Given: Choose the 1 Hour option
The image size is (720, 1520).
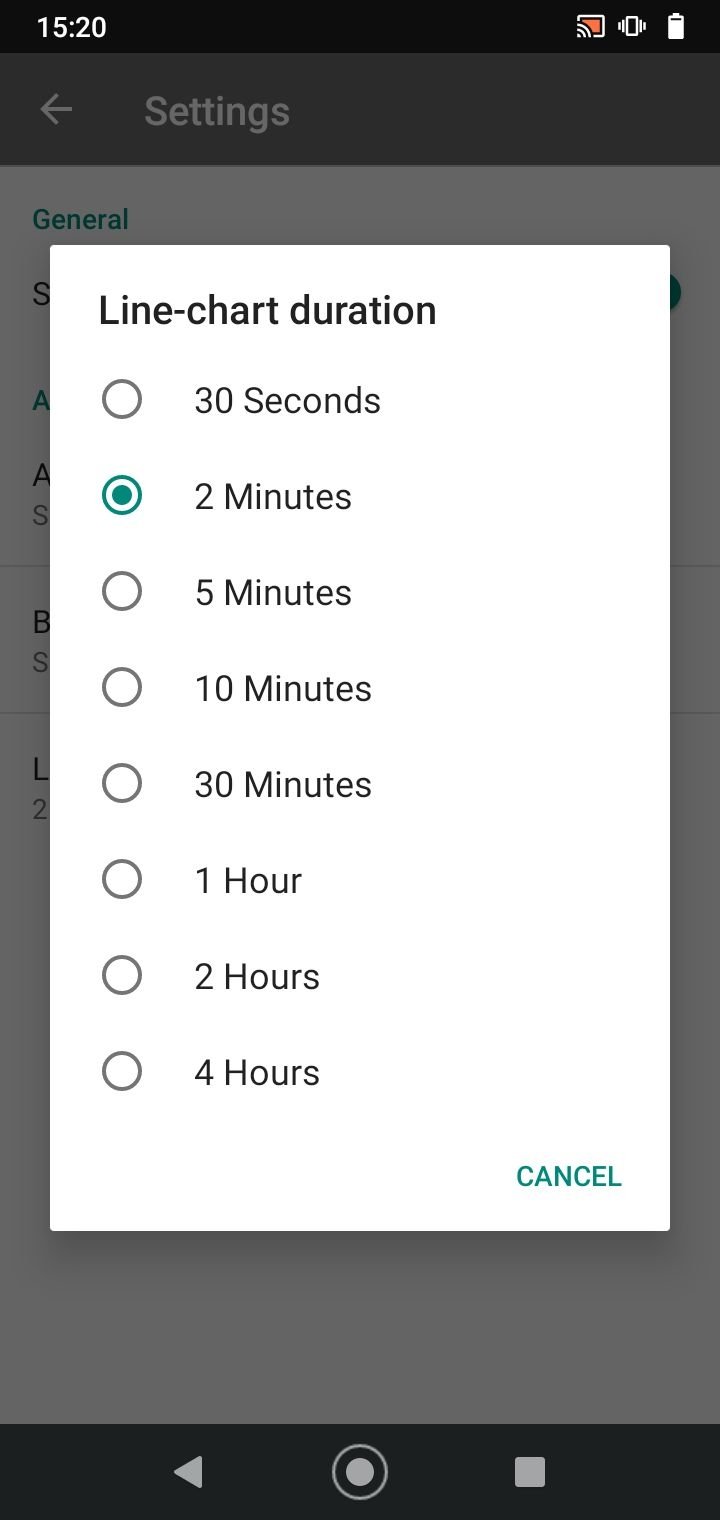Looking at the screenshot, I should pyautogui.click(x=359, y=880).
